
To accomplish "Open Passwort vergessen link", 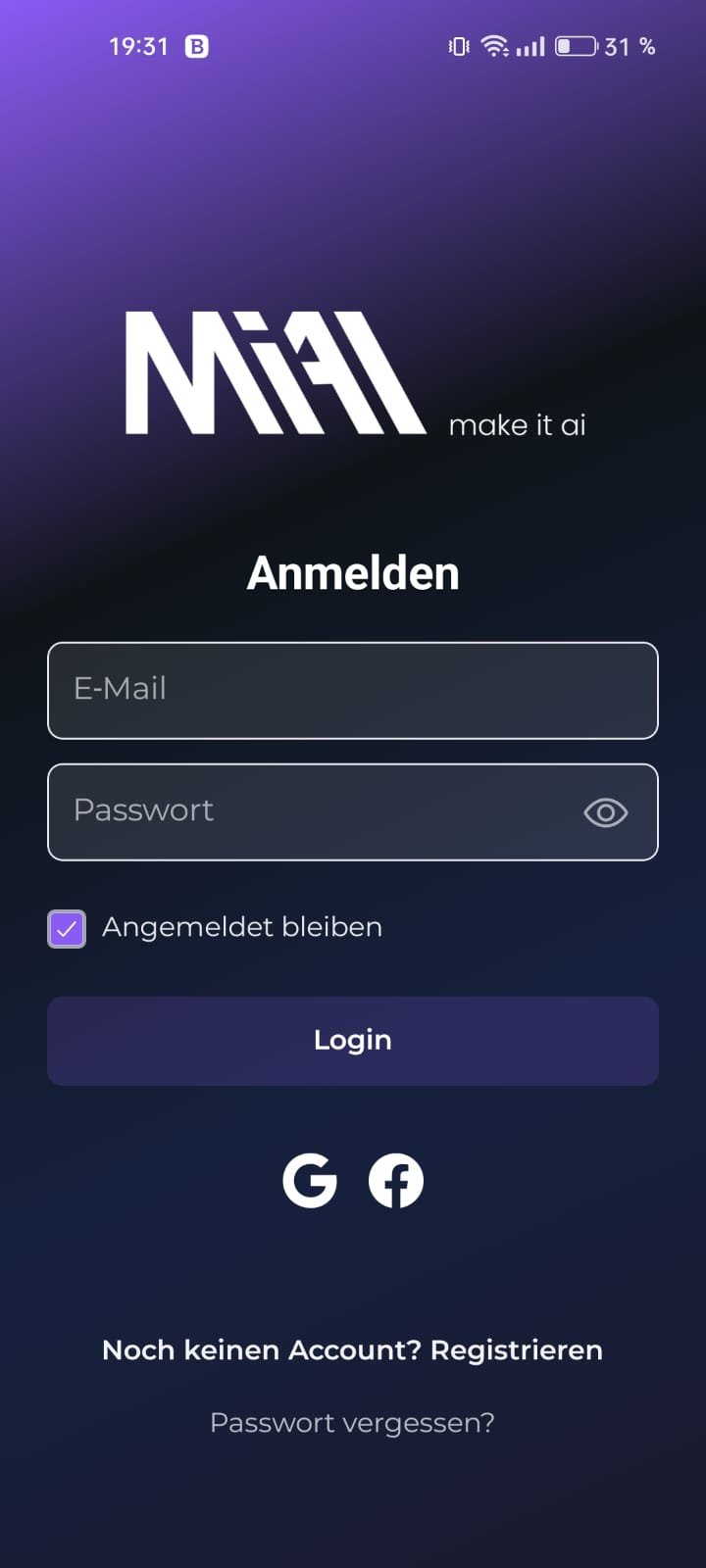I will click(352, 1423).
